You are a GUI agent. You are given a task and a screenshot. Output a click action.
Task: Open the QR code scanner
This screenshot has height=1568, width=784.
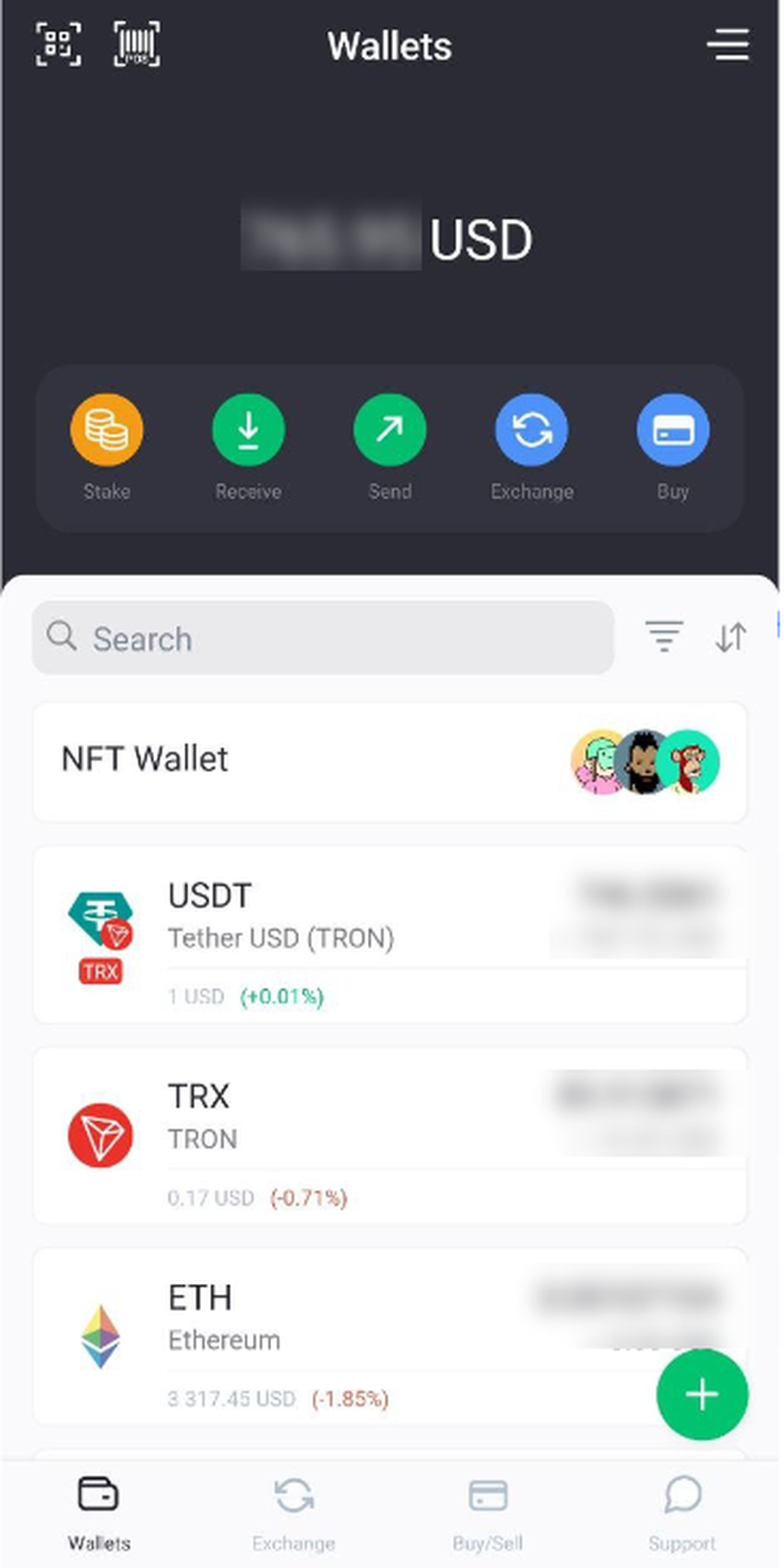point(58,43)
